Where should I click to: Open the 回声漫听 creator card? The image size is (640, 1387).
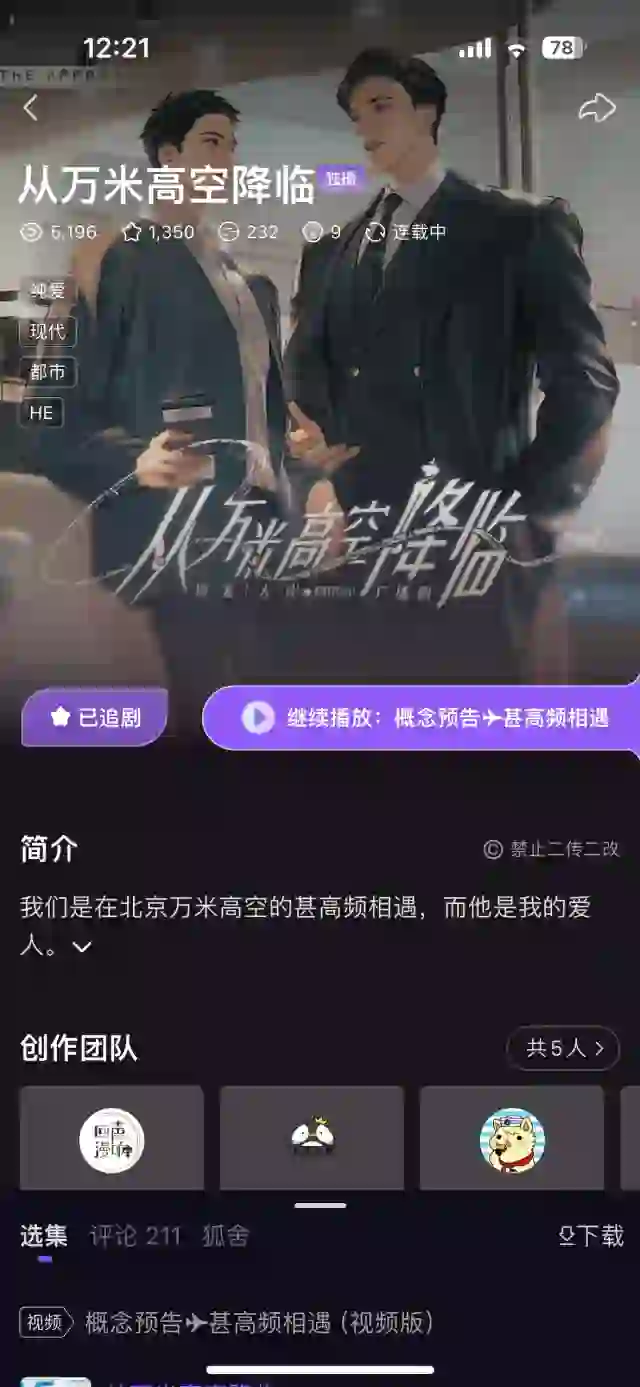(112, 1140)
